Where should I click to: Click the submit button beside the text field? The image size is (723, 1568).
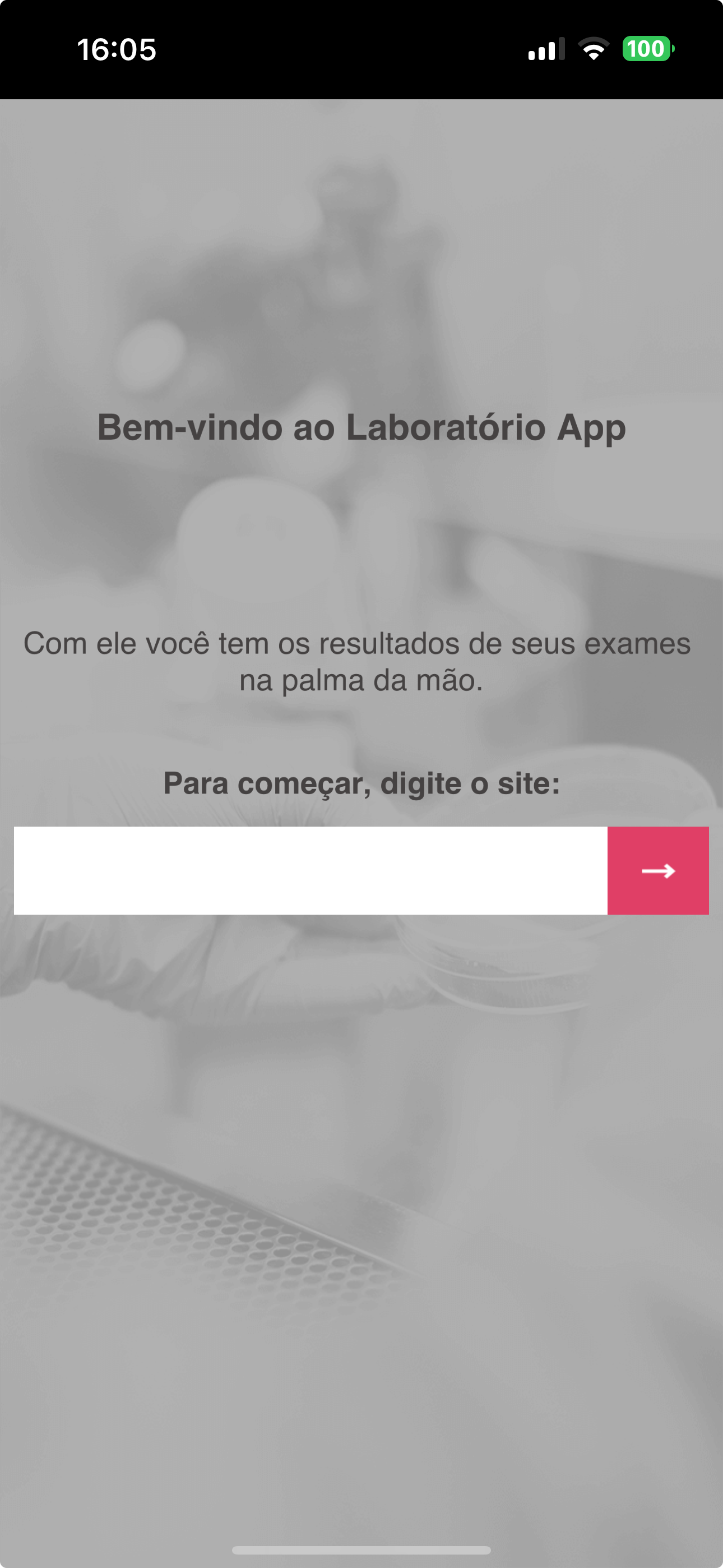[x=659, y=870]
